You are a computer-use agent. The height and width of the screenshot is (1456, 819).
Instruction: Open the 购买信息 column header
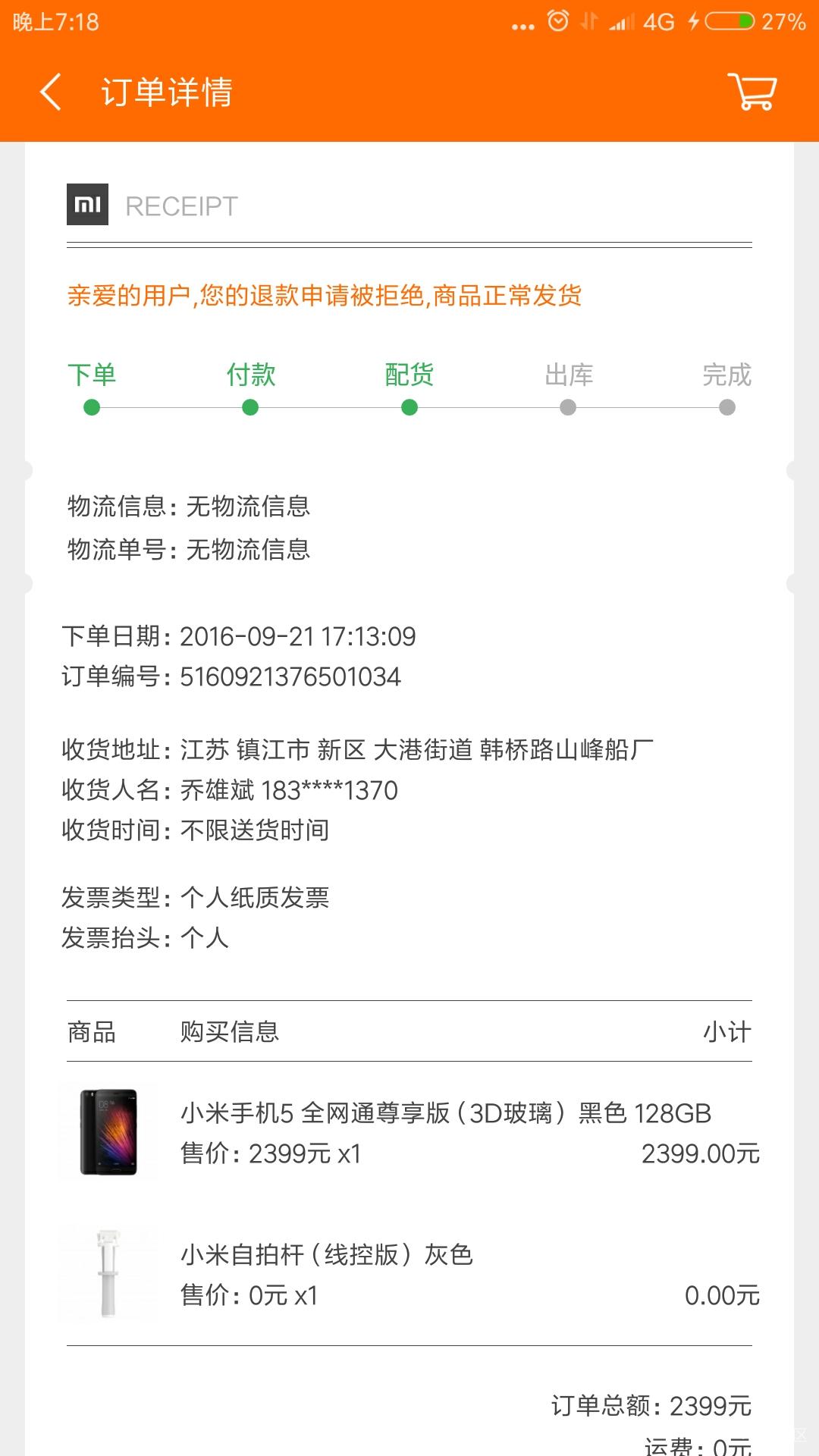point(229,1031)
